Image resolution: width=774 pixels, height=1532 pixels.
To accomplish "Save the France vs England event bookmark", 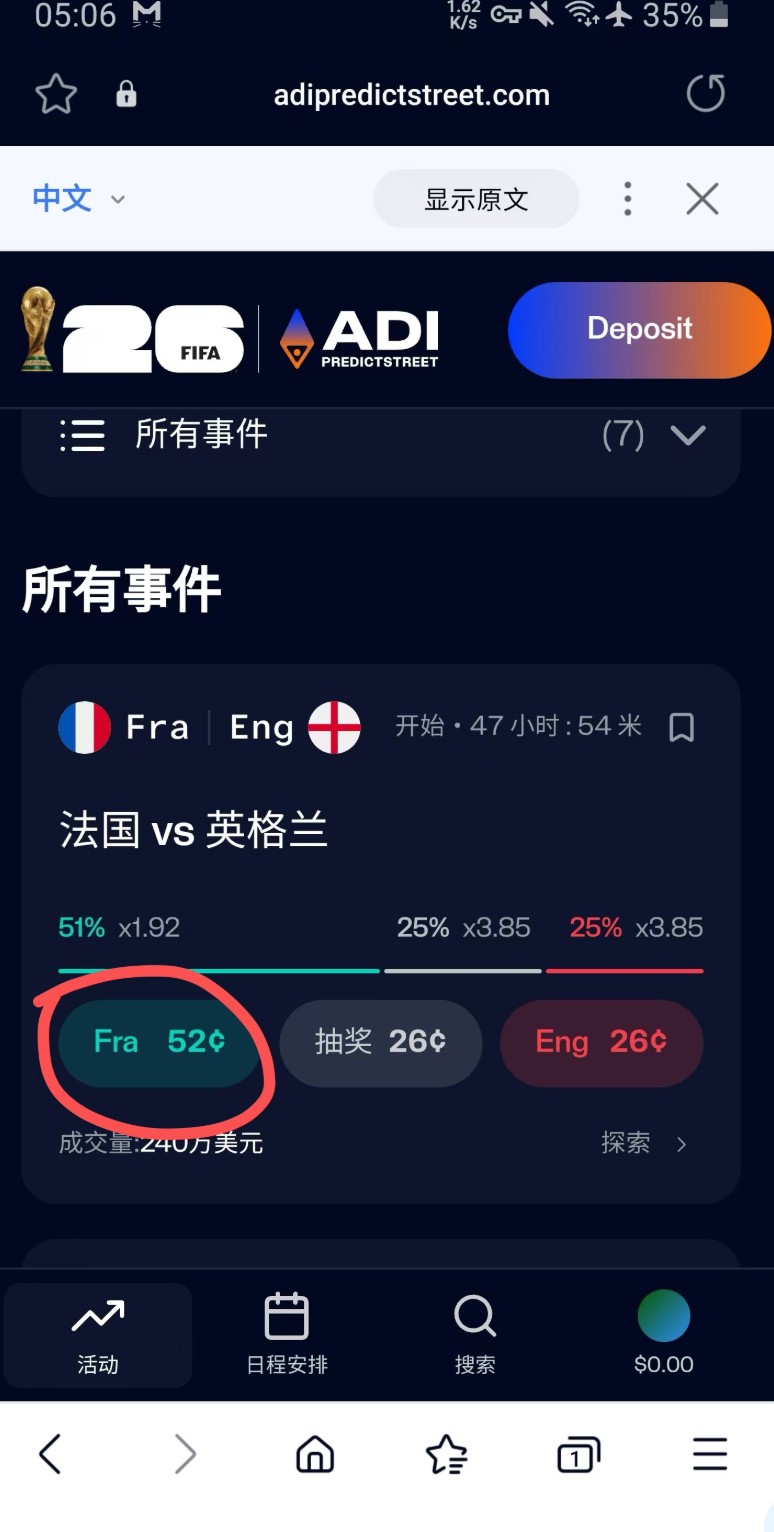I will [x=681, y=727].
